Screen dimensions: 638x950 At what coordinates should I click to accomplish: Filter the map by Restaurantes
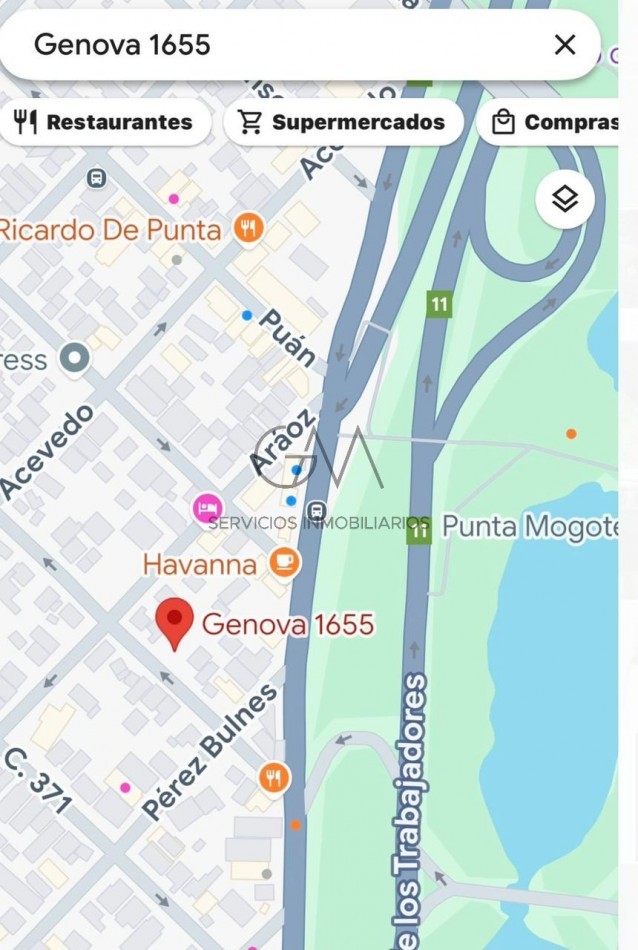104,123
